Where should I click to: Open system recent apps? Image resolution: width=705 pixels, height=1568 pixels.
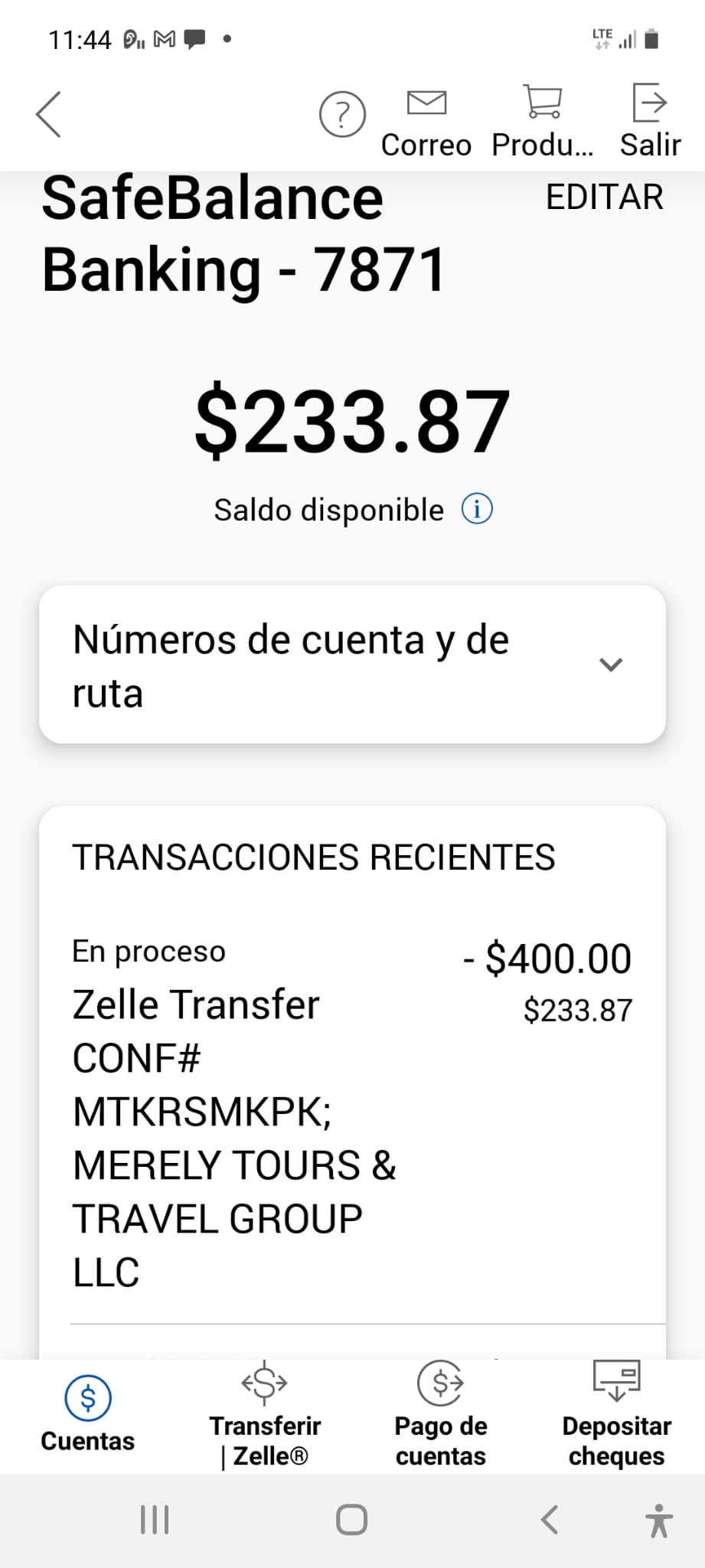tap(155, 1520)
